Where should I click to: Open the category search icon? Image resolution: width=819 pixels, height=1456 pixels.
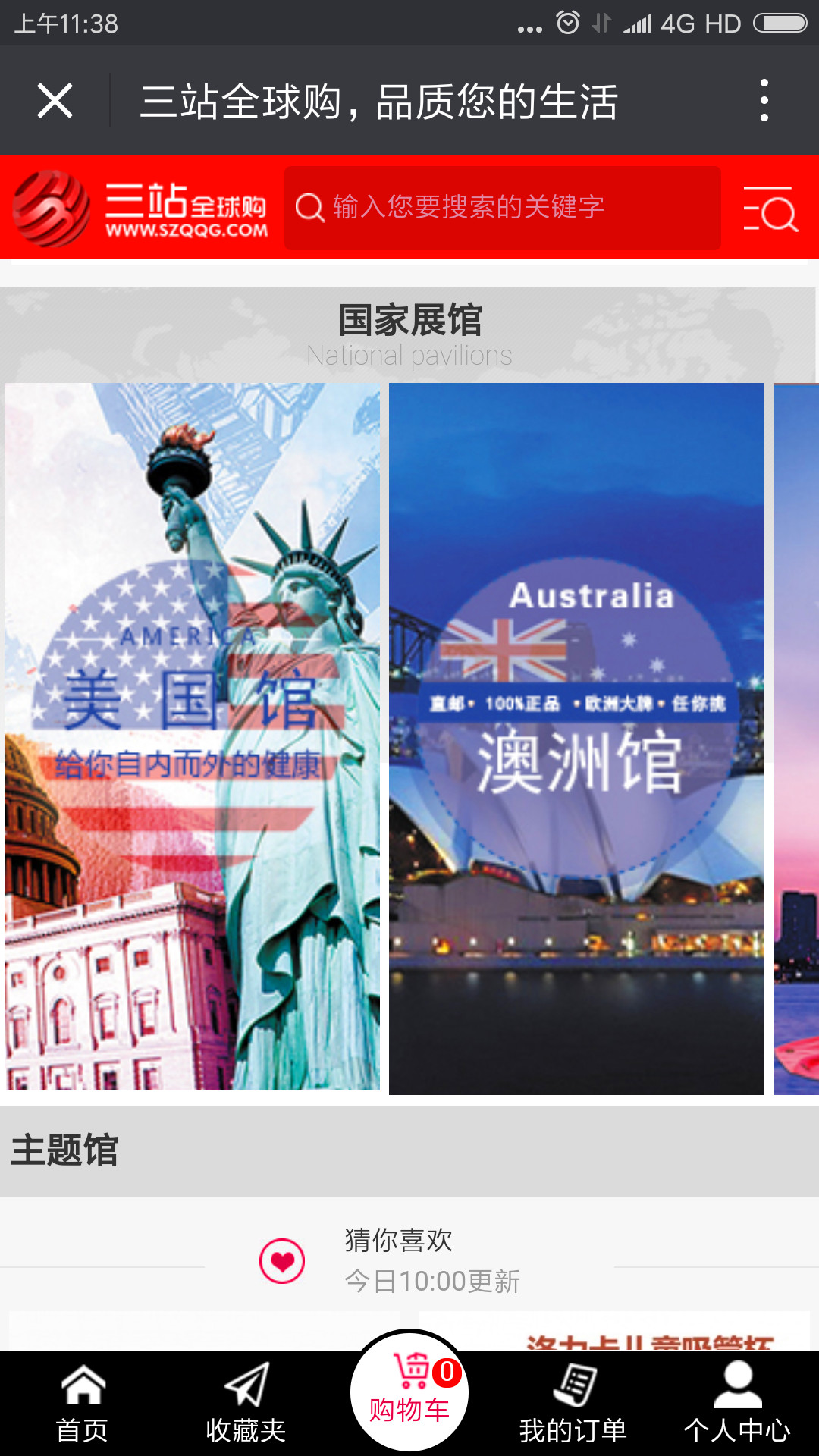click(770, 209)
